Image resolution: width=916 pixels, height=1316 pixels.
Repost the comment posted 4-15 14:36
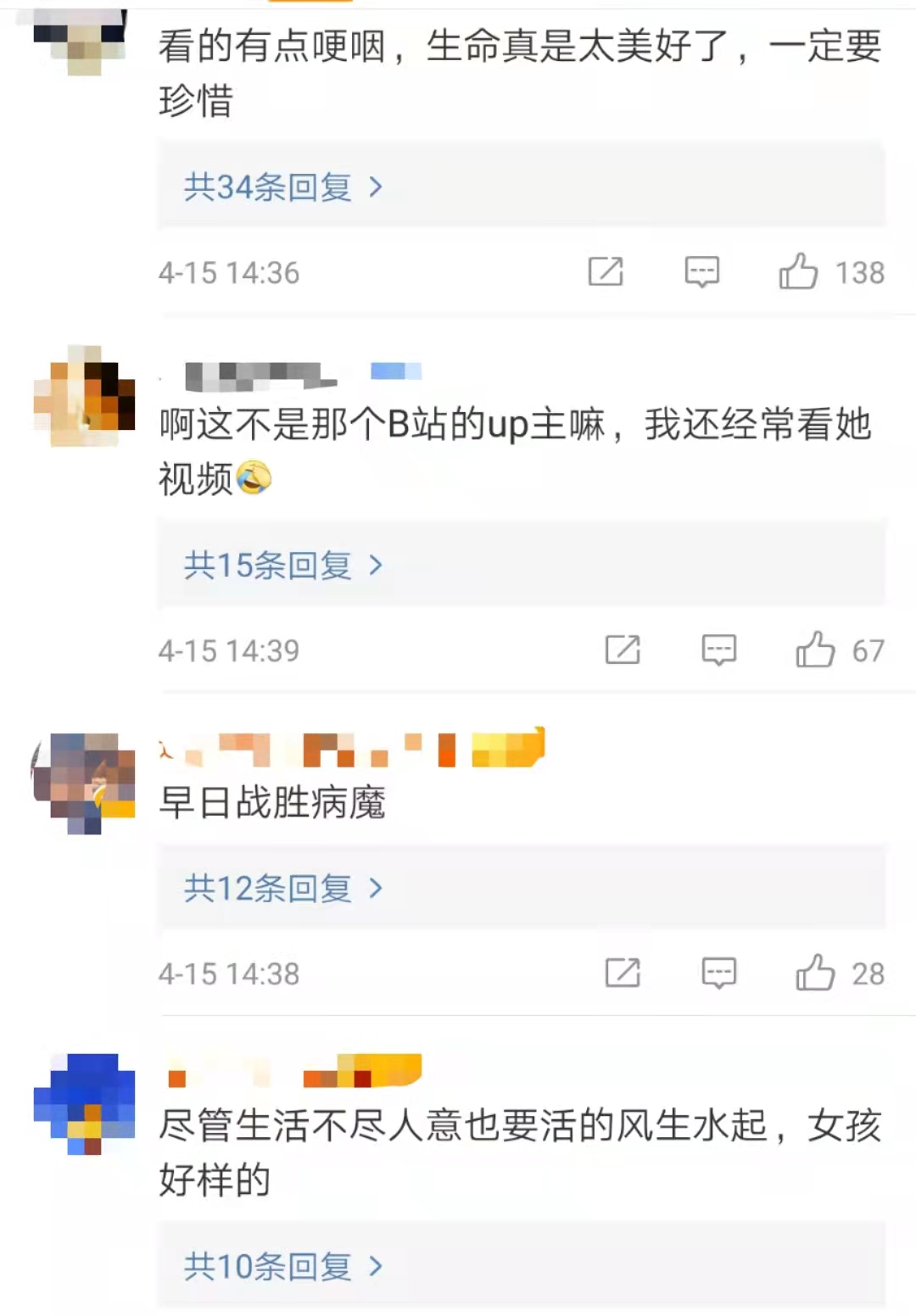pos(606,272)
